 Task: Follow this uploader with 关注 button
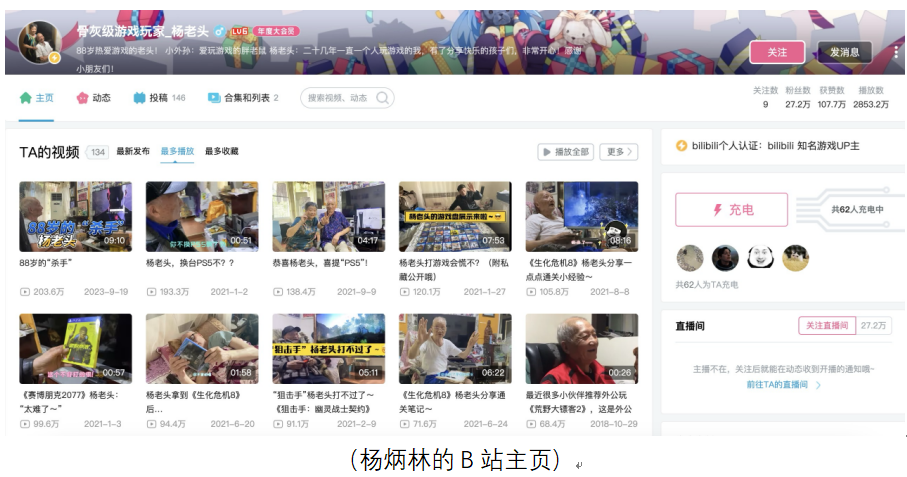tap(777, 52)
